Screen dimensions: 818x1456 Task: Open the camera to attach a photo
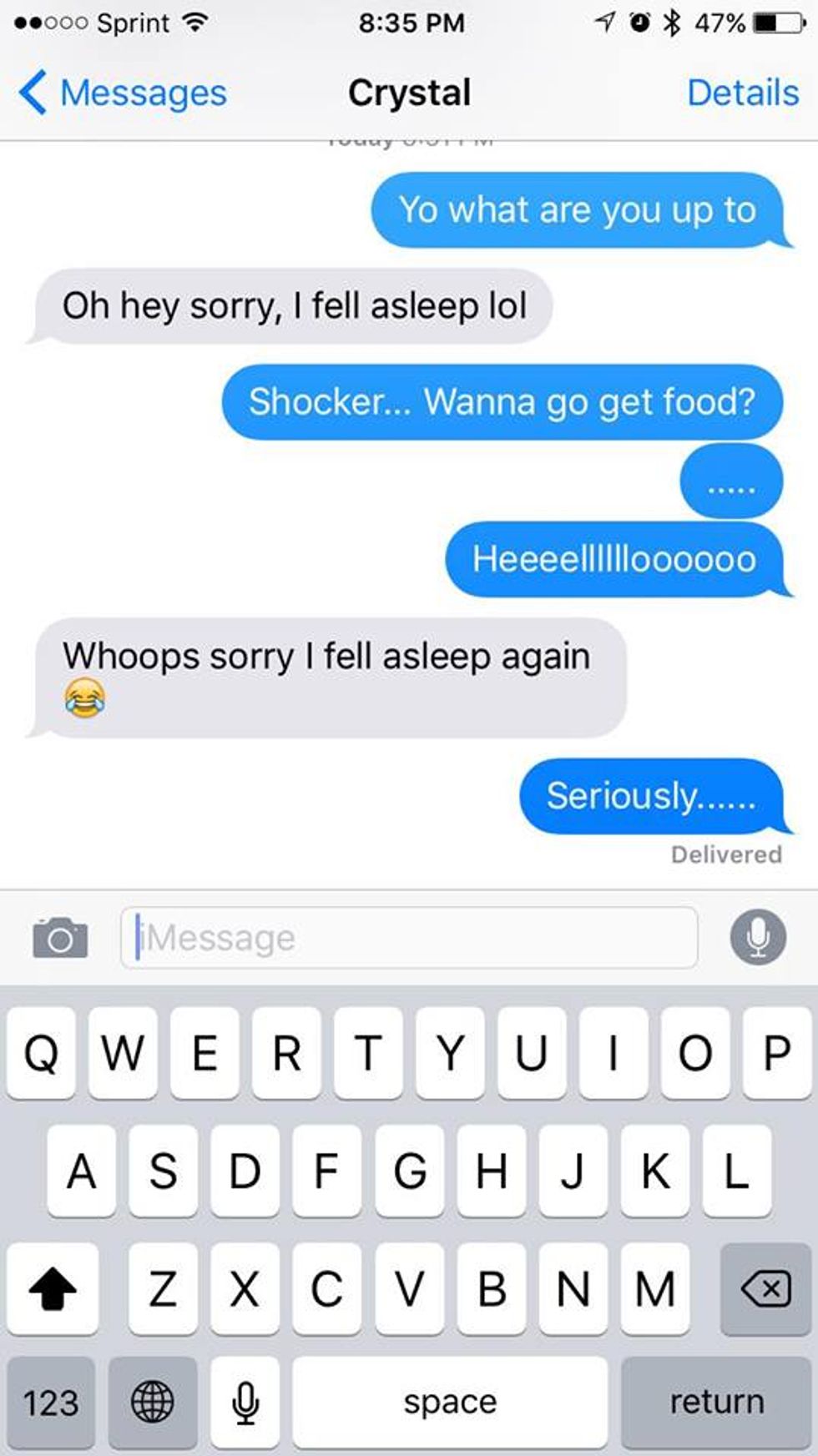coord(60,937)
